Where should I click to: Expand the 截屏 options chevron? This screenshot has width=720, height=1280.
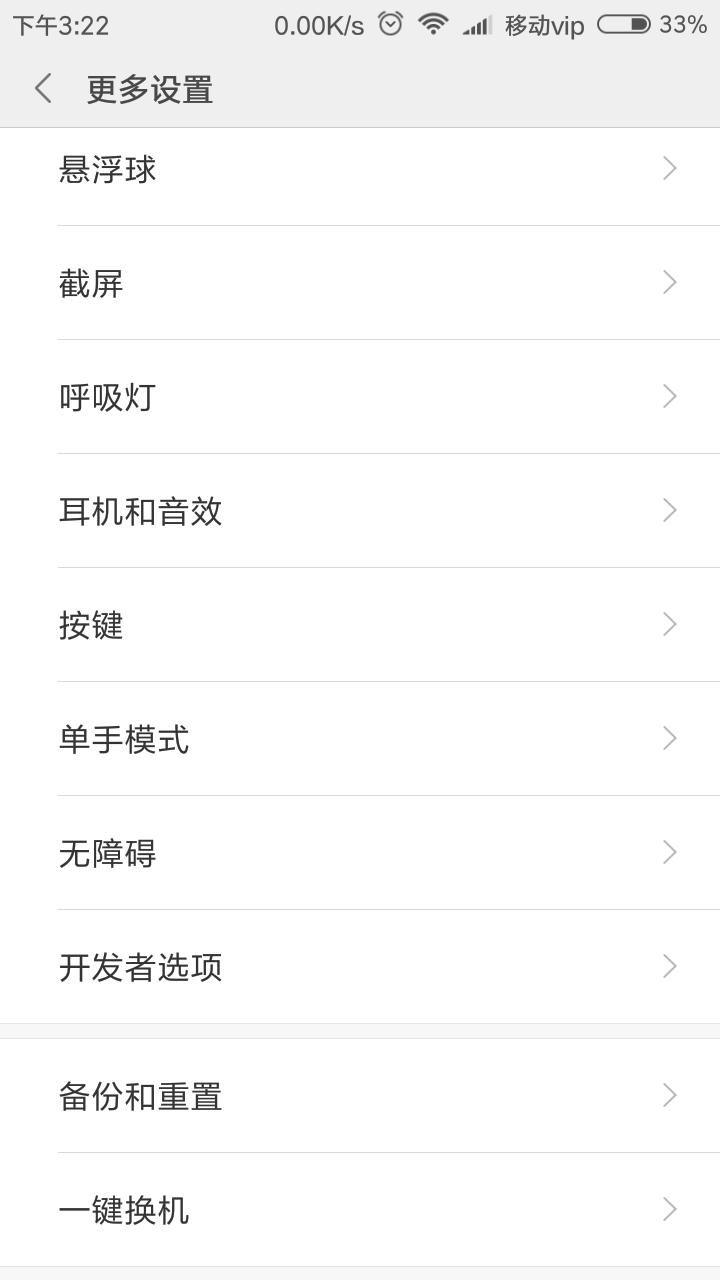coord(668,283)
